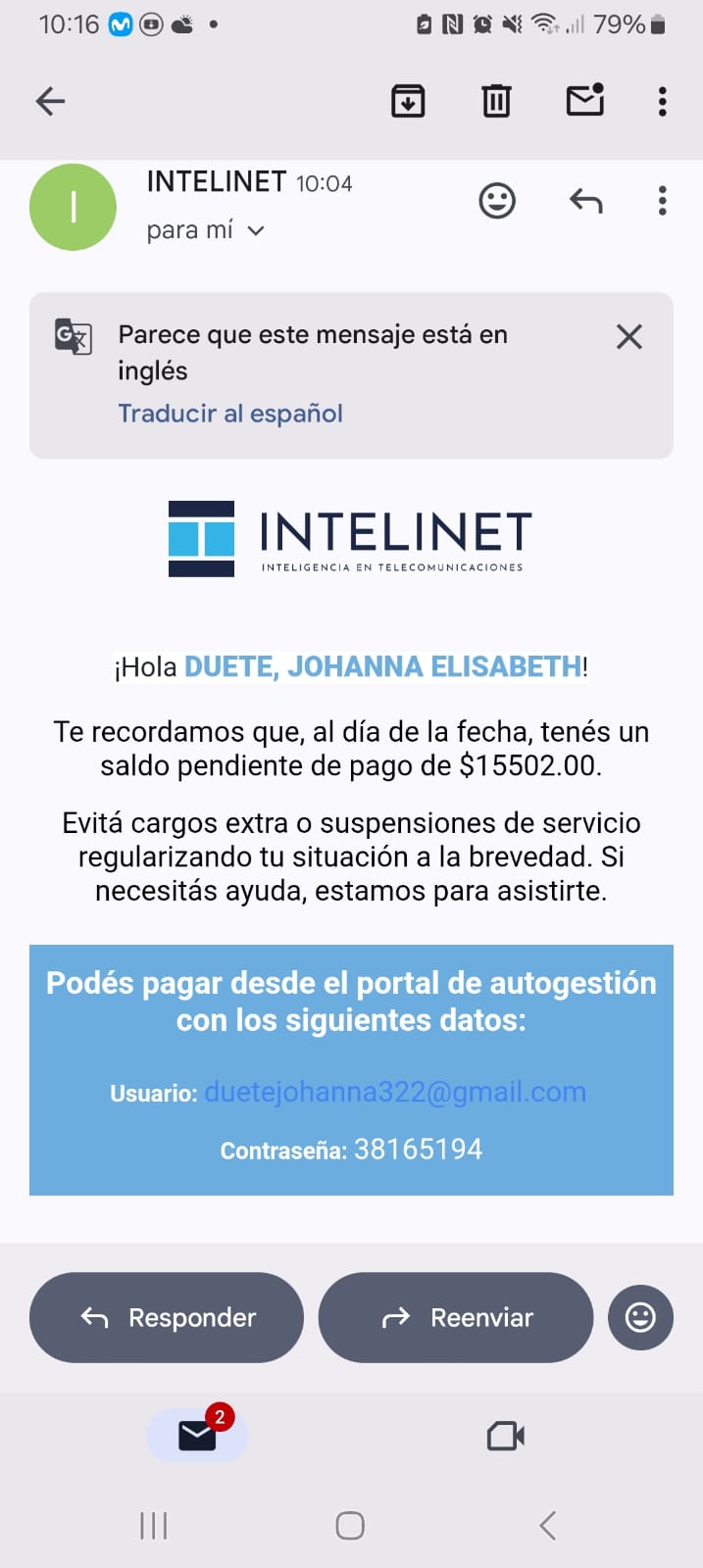Image resolution: width=703 pixels, height=1568 pixels.
Task: Archive this email
Action: 408,101
